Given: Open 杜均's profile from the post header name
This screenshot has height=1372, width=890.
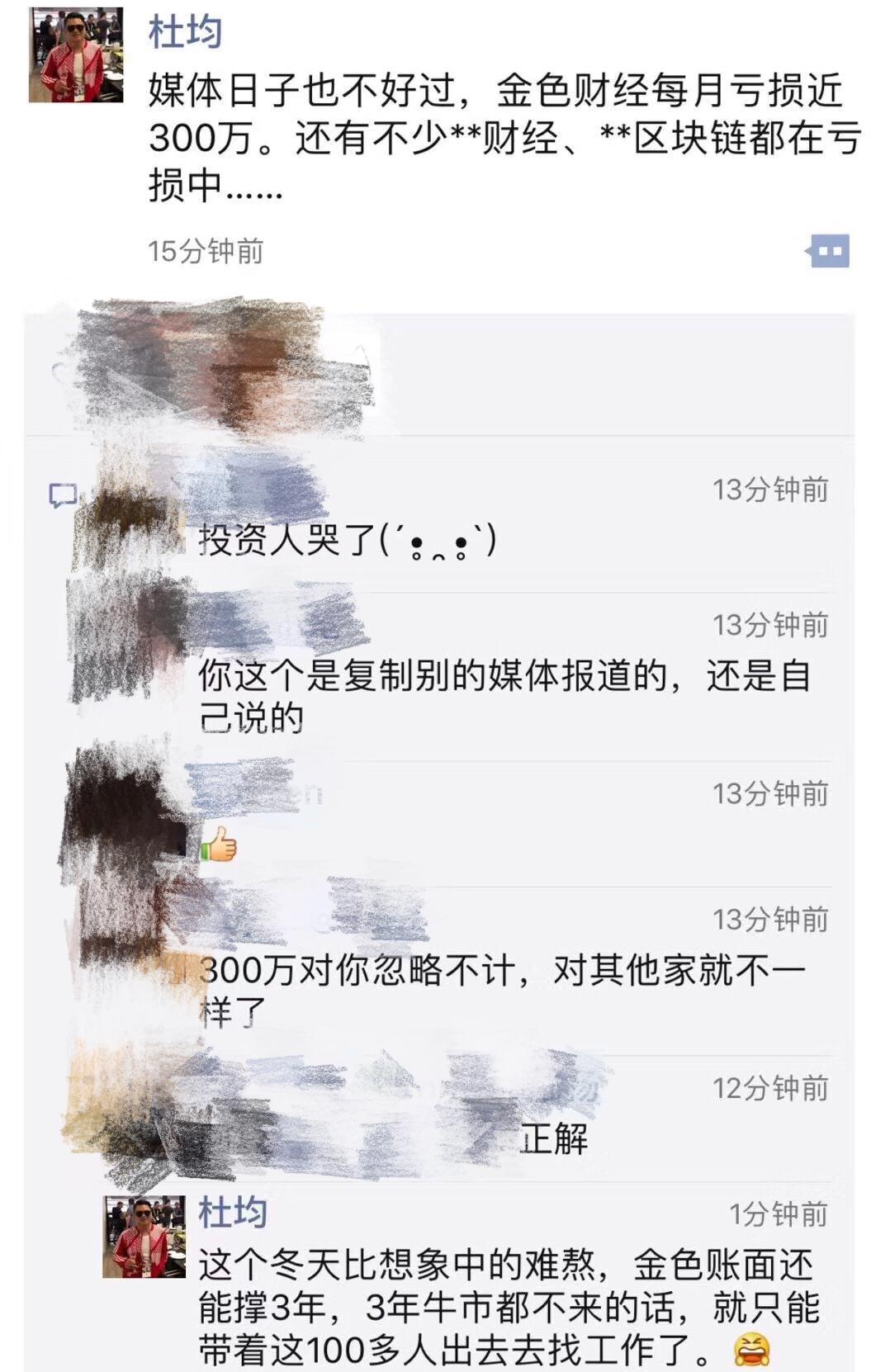Looking at the screenshot, I should (186, 33).
